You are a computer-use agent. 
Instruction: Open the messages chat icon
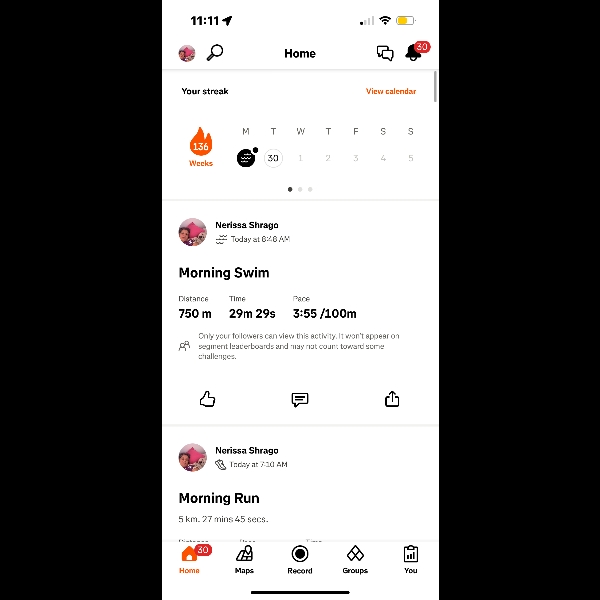coord(385,53)
